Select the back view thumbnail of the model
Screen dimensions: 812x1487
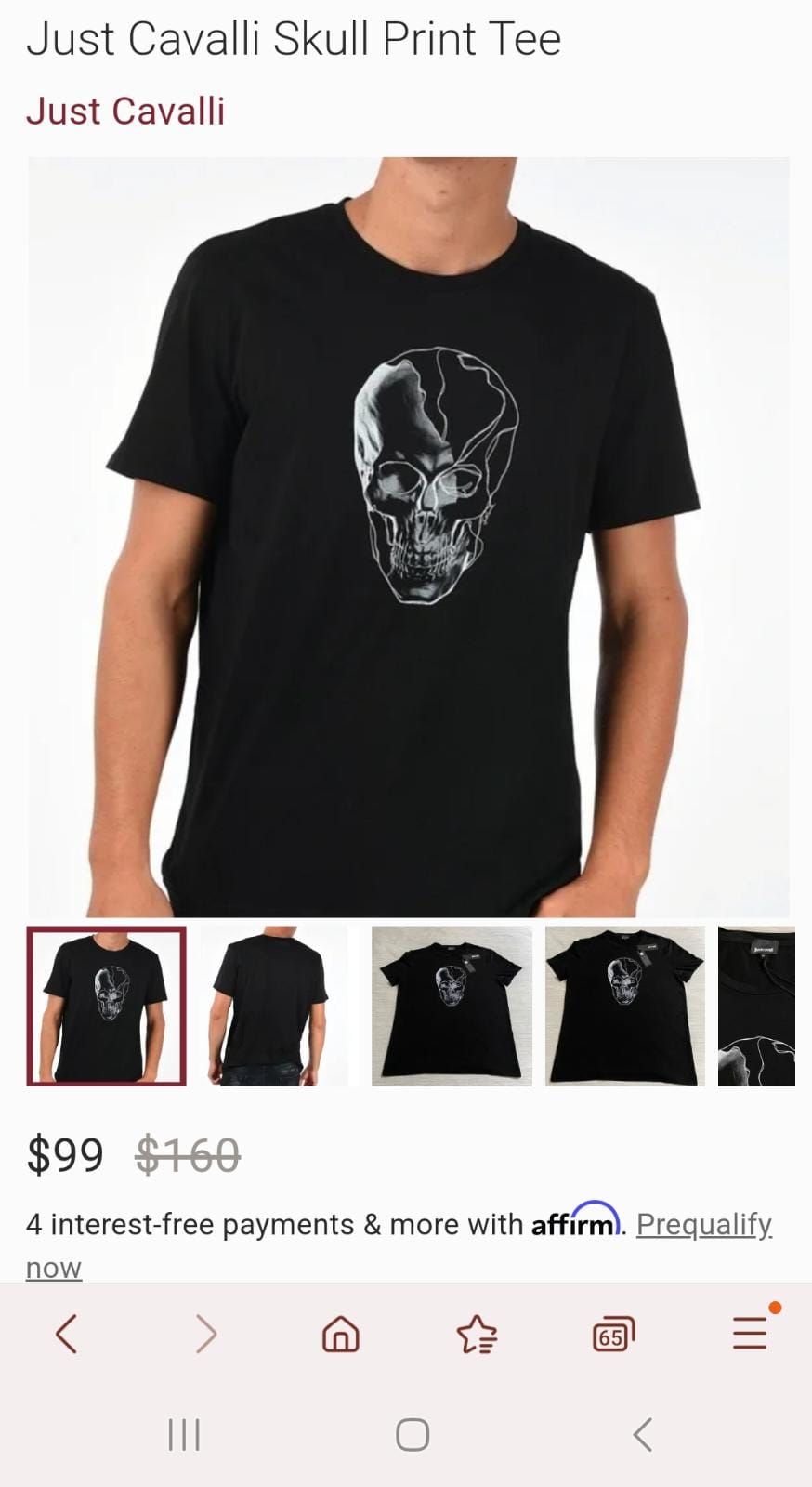pos(273,1006)
